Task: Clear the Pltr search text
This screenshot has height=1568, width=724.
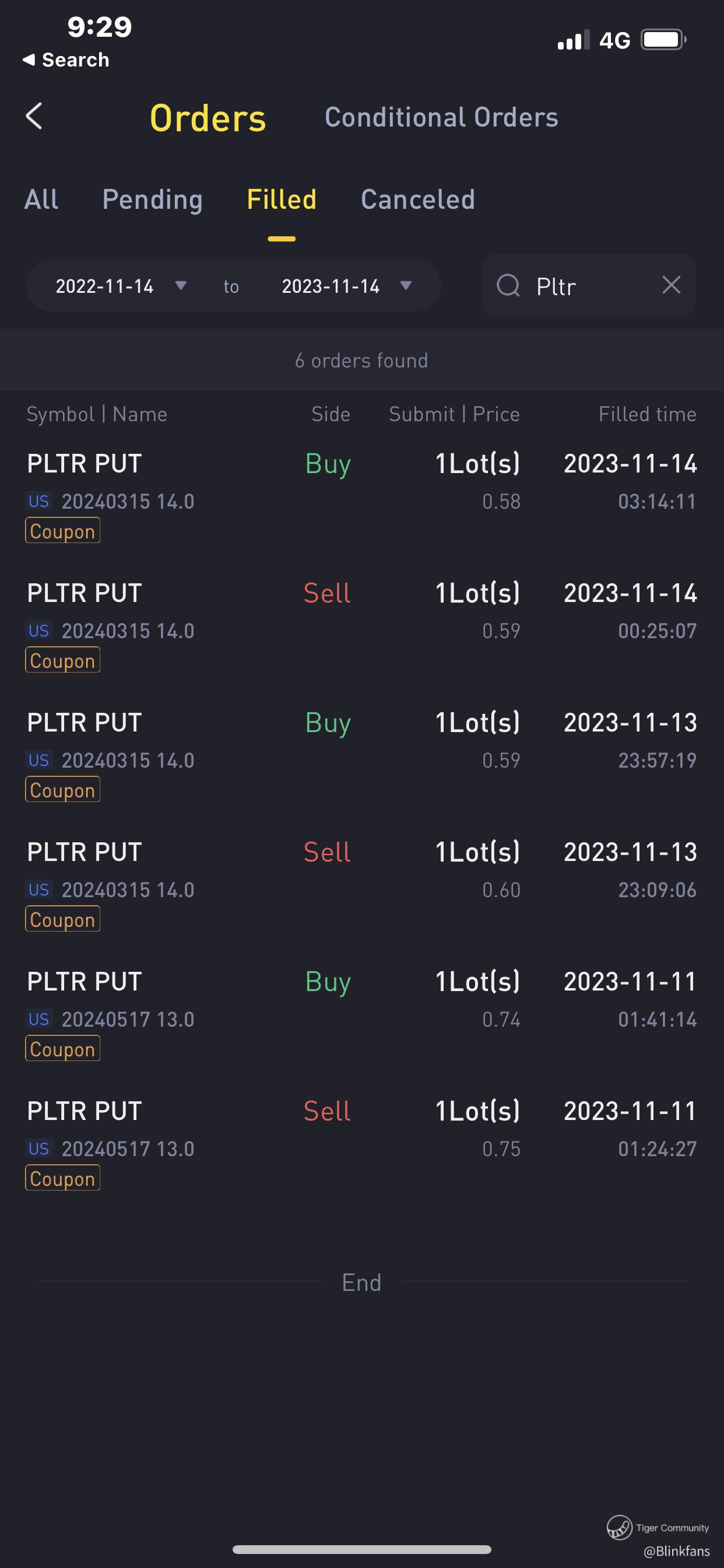Action: 671,285
